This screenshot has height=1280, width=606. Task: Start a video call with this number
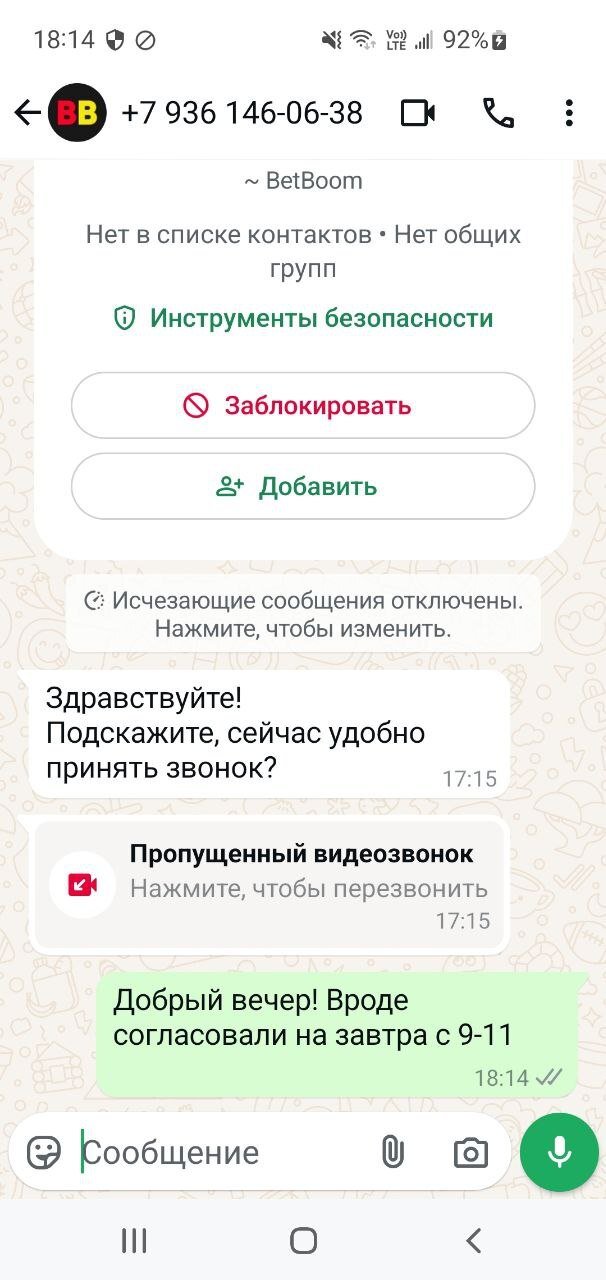coord(418,113)
